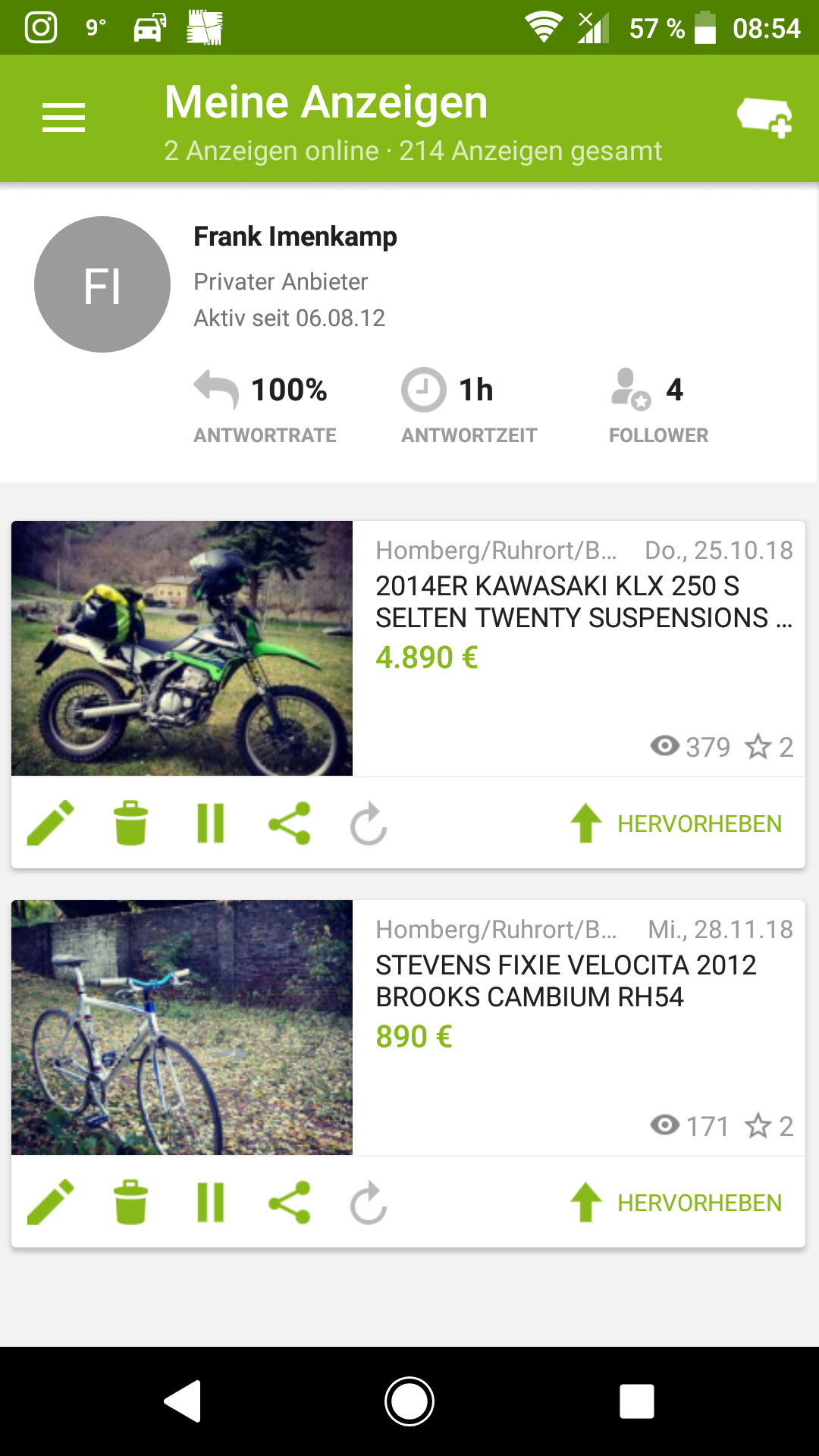Image resolution: width=819 pixels, height=1456 pixels.
Task: Edit the Kawasaki KLX 250 ad
Action: tap(51, 823)
